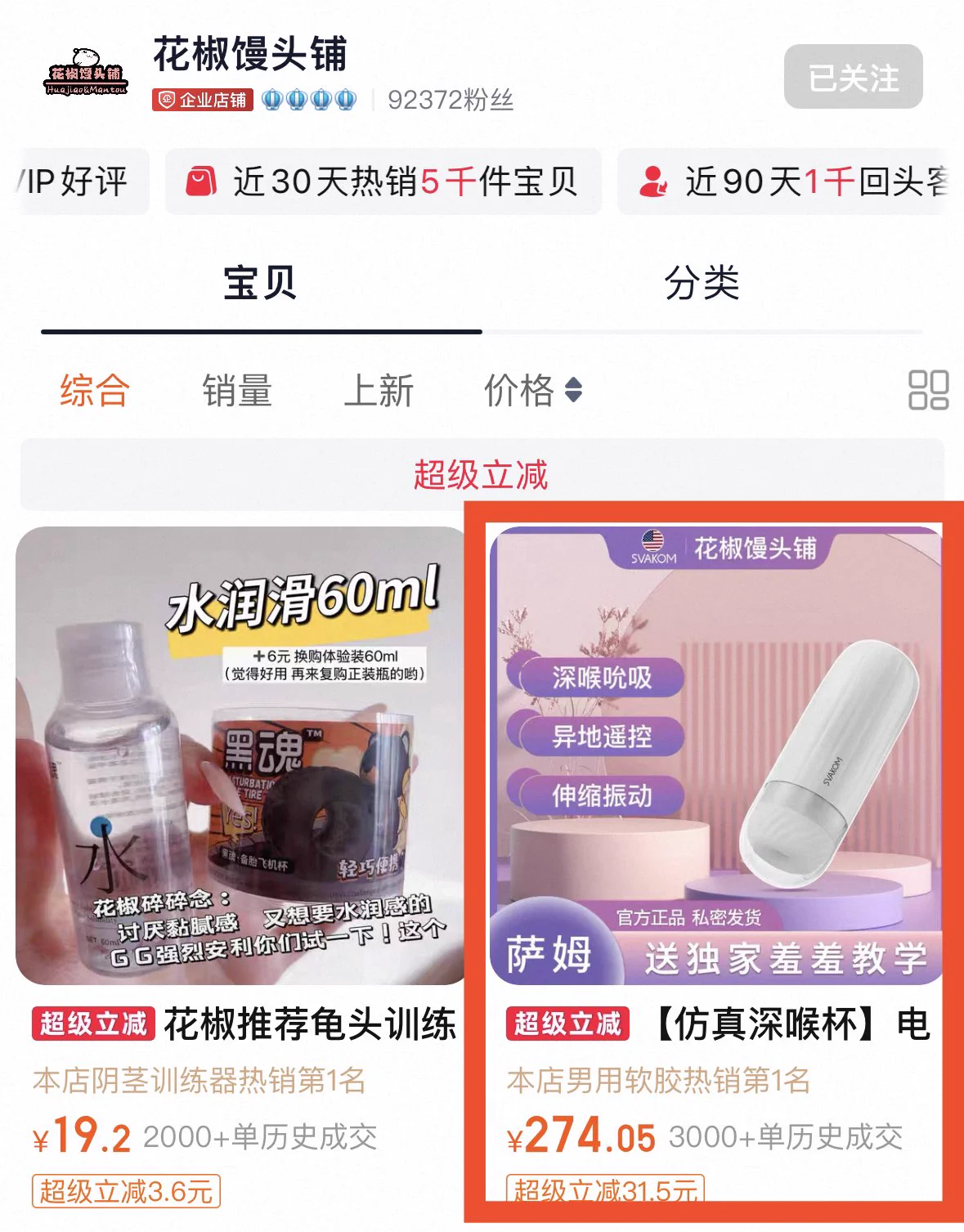964x1232 pixels.
Task: Open the 超级立减 banner
Action: (x=481, y=475)
